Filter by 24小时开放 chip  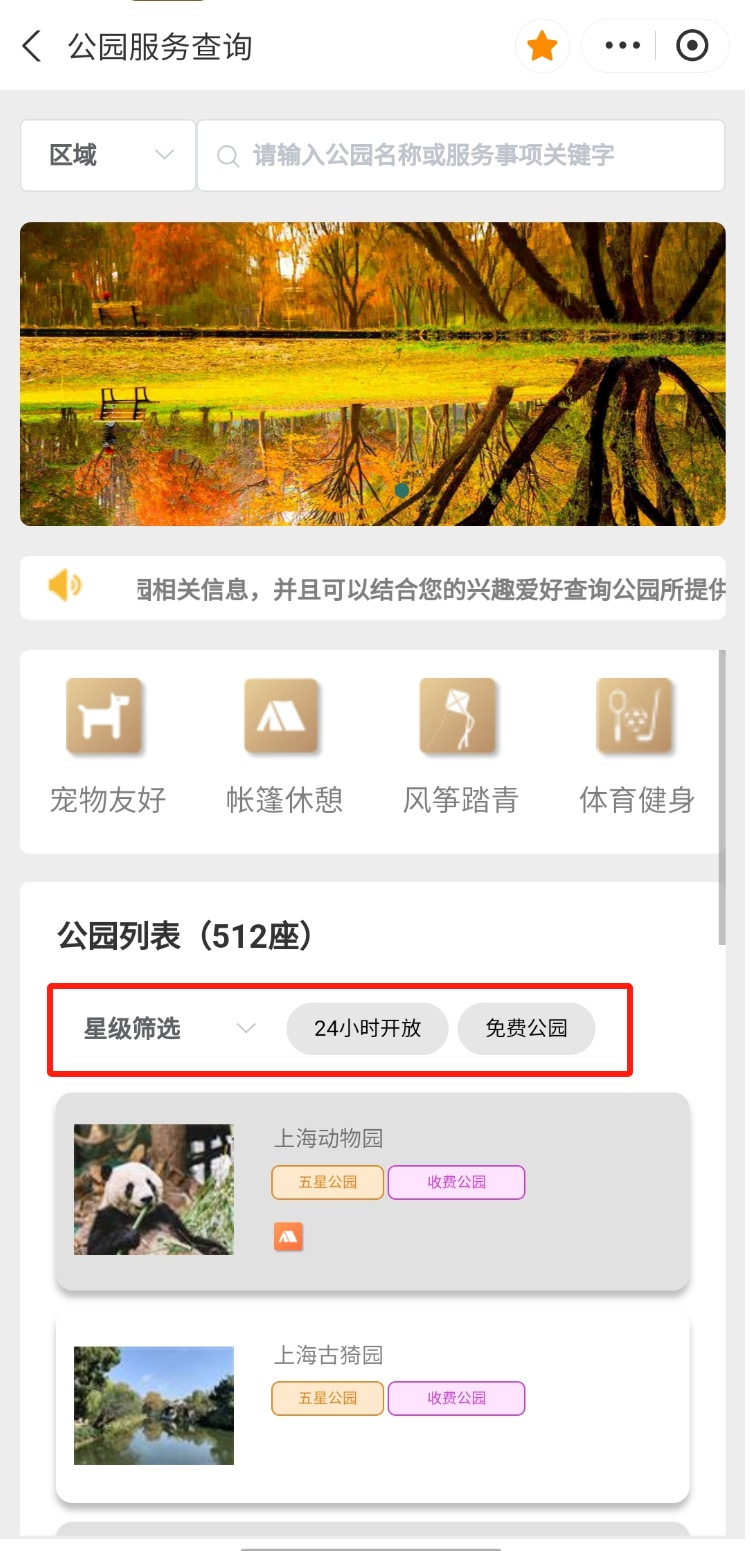coord(367,1029)
